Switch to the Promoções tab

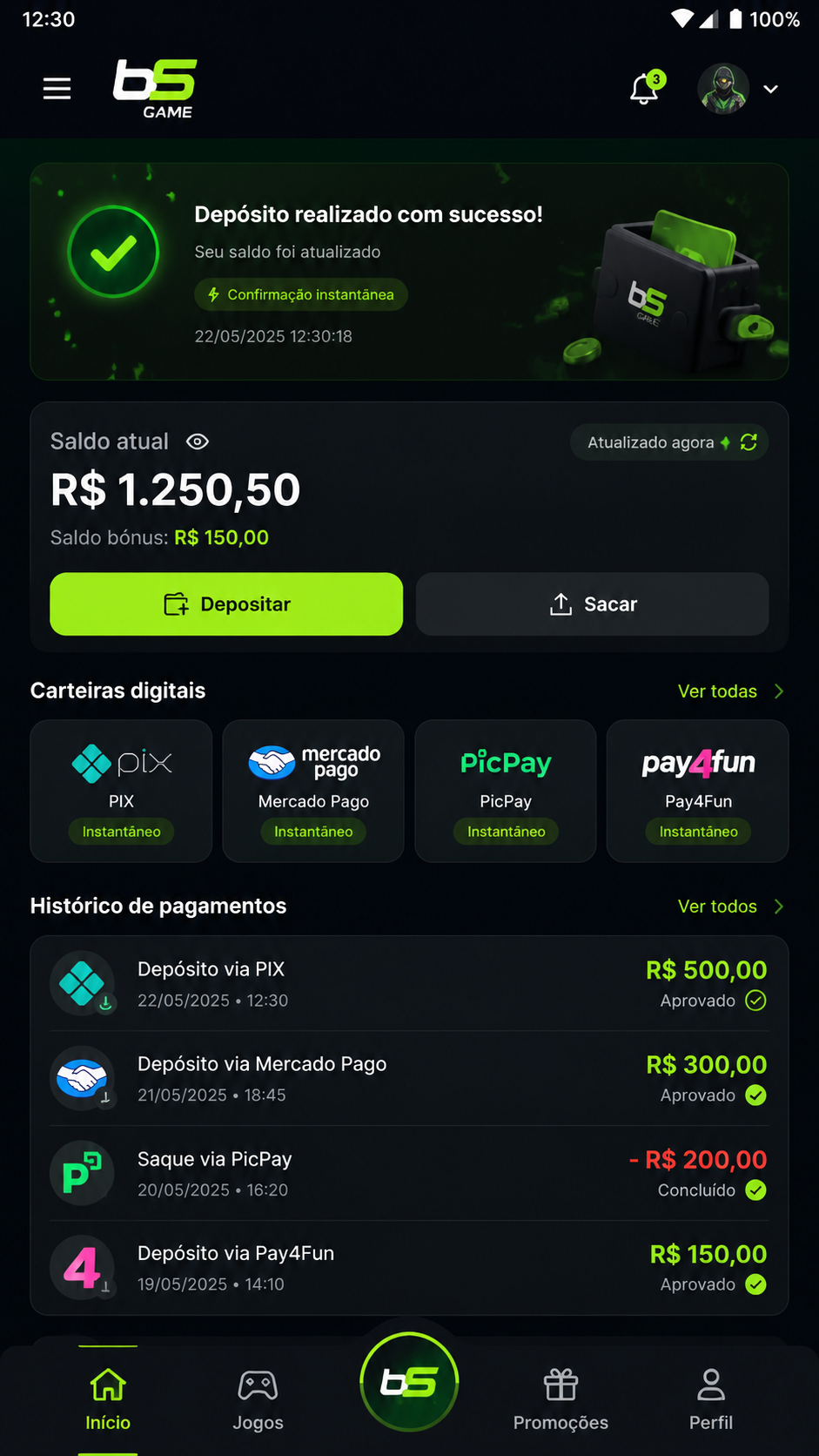point(561,1399)
